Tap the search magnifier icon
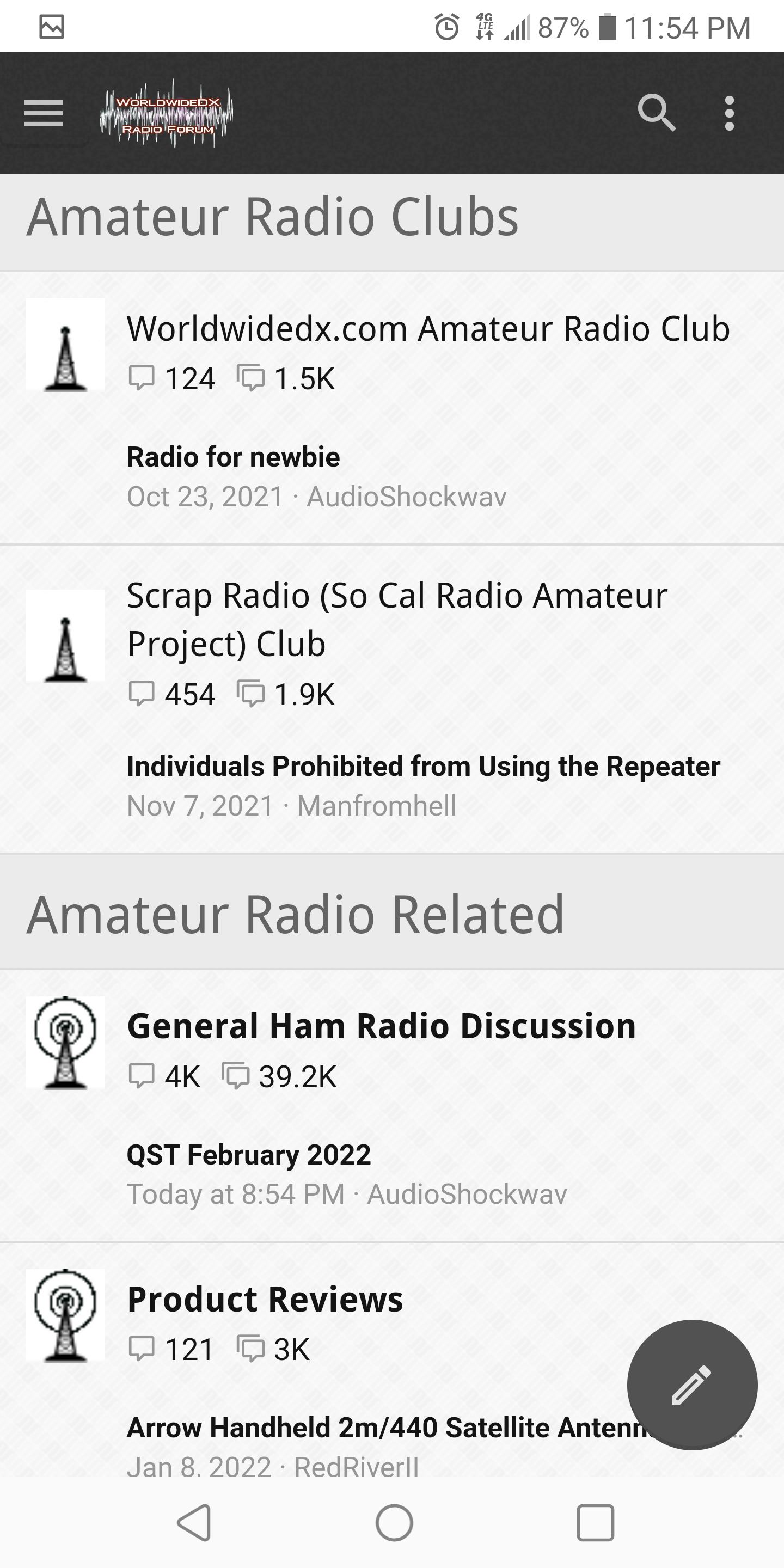This screenshot has height=1568, width=784. (656, 113)
